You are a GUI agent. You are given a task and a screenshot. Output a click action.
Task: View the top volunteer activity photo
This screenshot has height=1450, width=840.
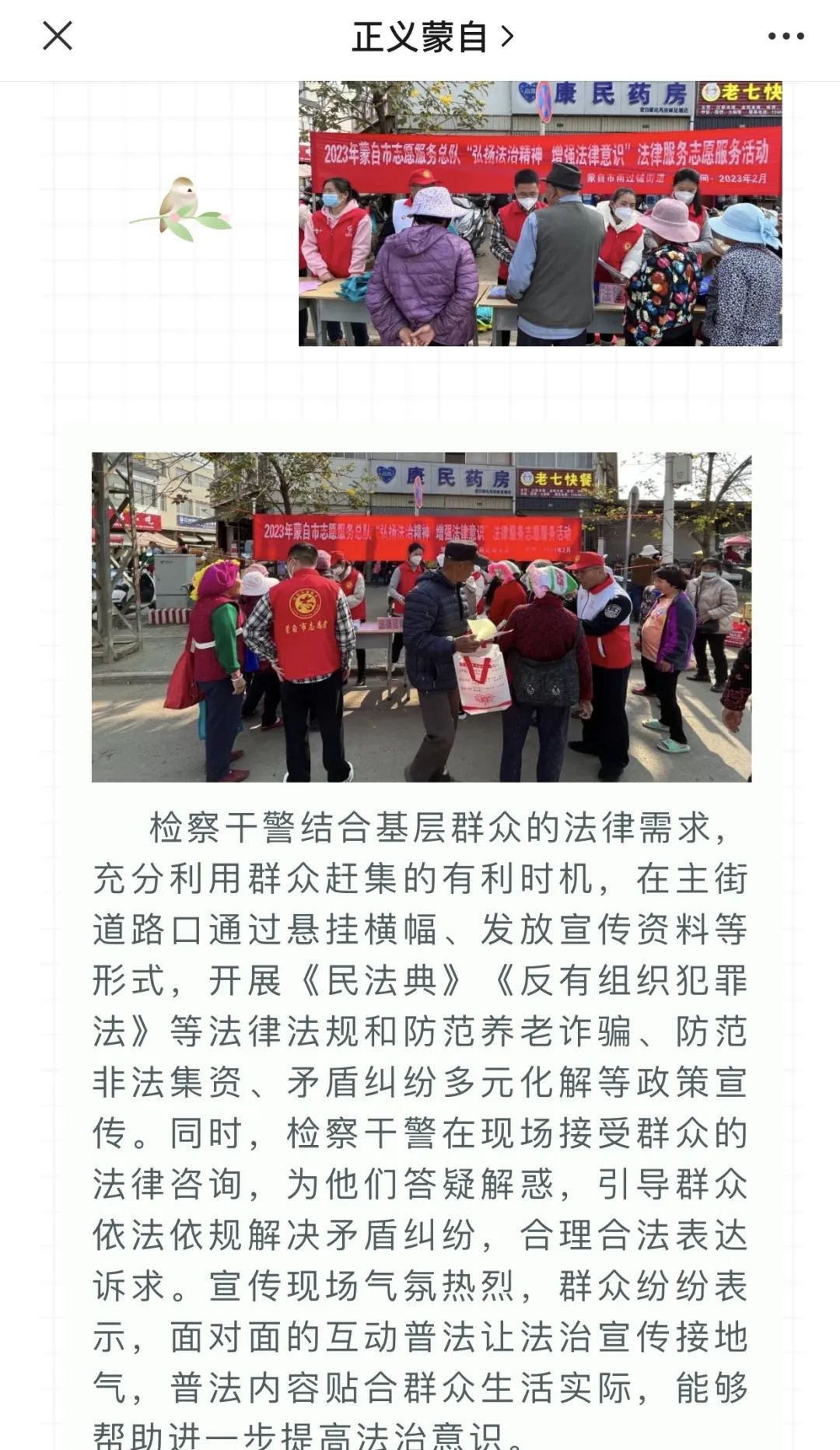[x=540, y=214]
